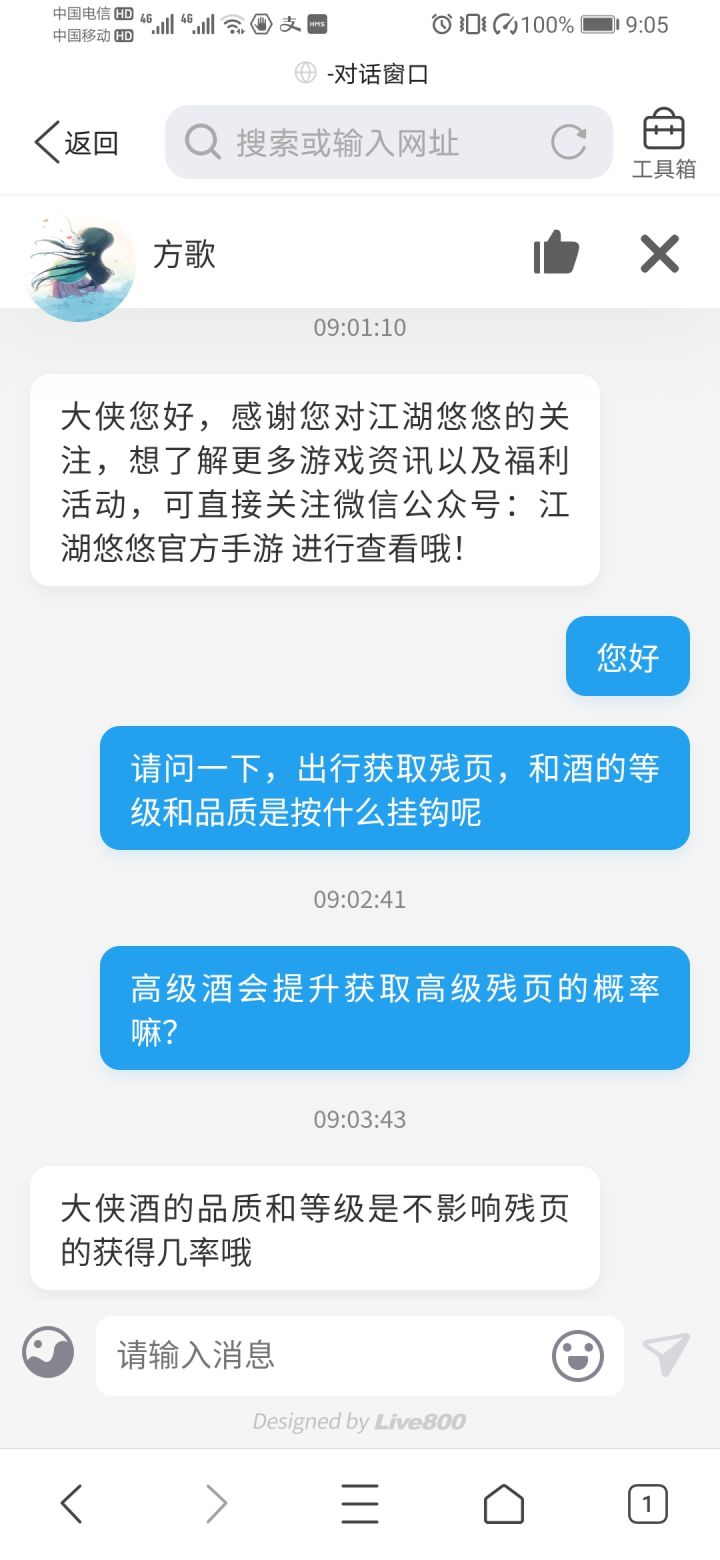Send the message with the paper plane
Viewport: 720px width, 1560px height.
666,1354
